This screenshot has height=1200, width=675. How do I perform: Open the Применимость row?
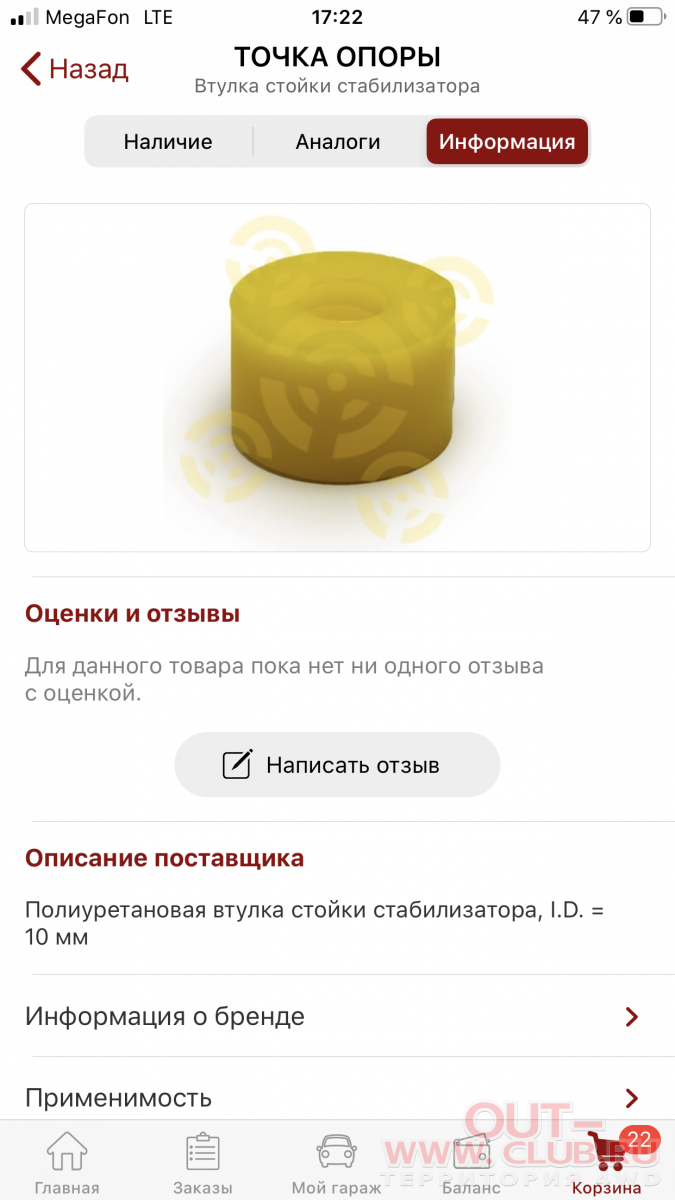[337, 1097]
